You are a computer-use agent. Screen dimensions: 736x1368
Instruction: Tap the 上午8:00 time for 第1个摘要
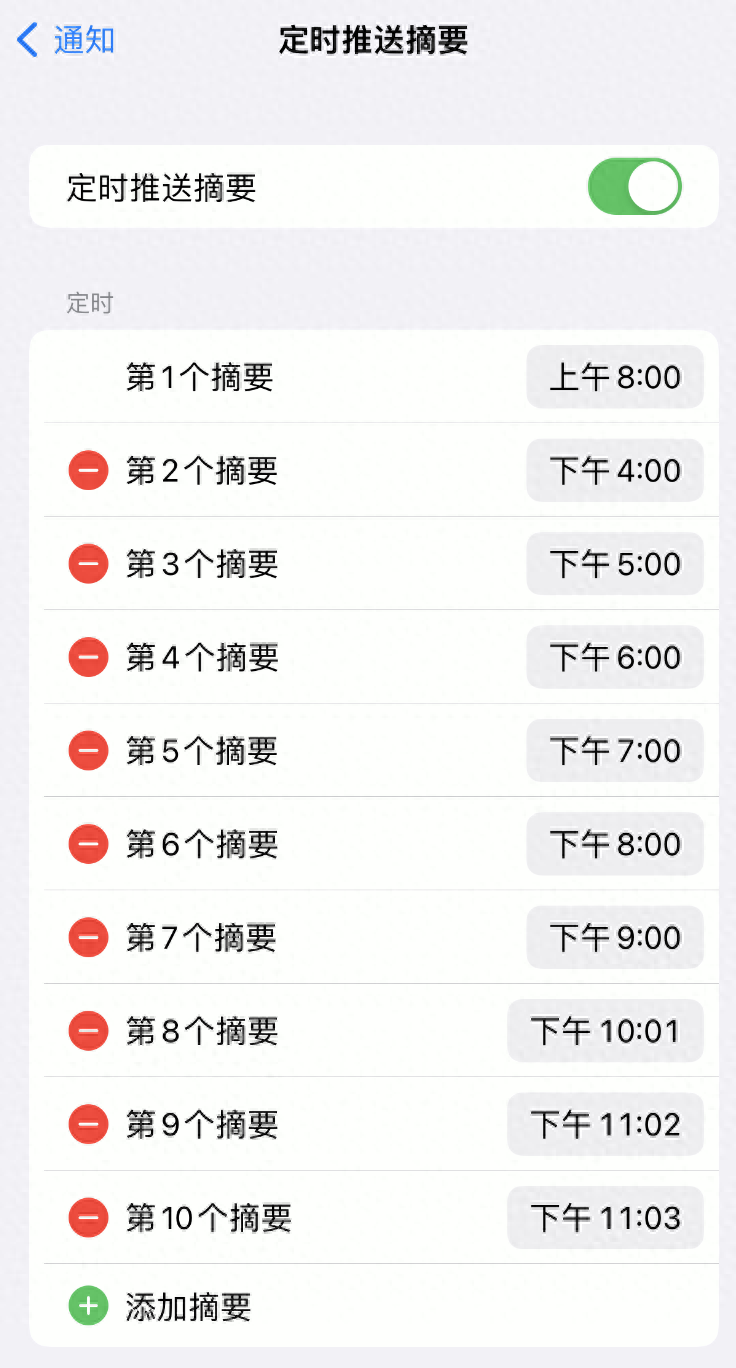(x=614, y=377)
